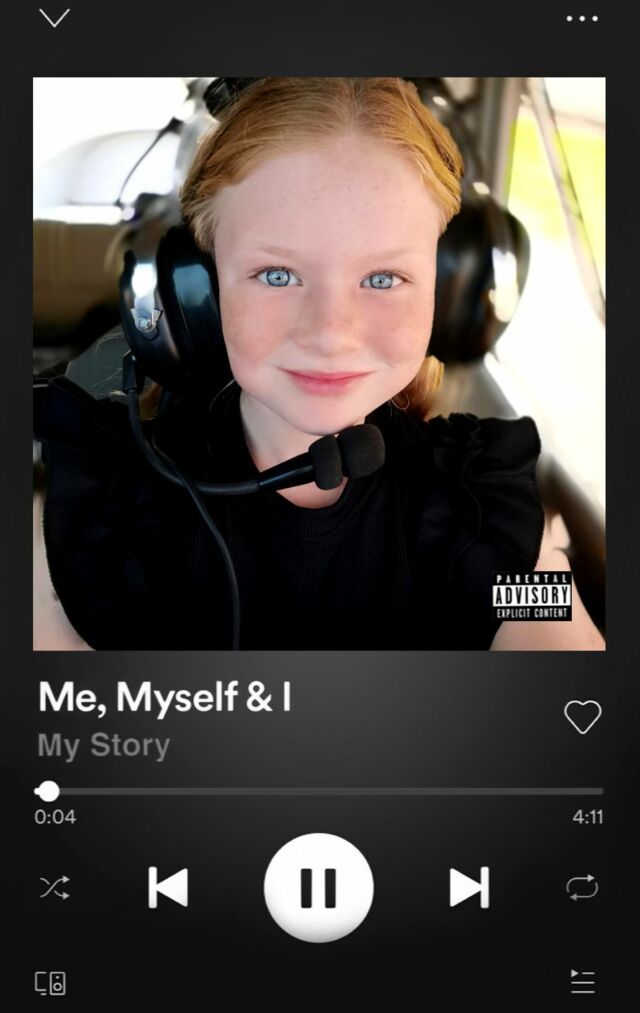Skip to the next track

(470, 888)
